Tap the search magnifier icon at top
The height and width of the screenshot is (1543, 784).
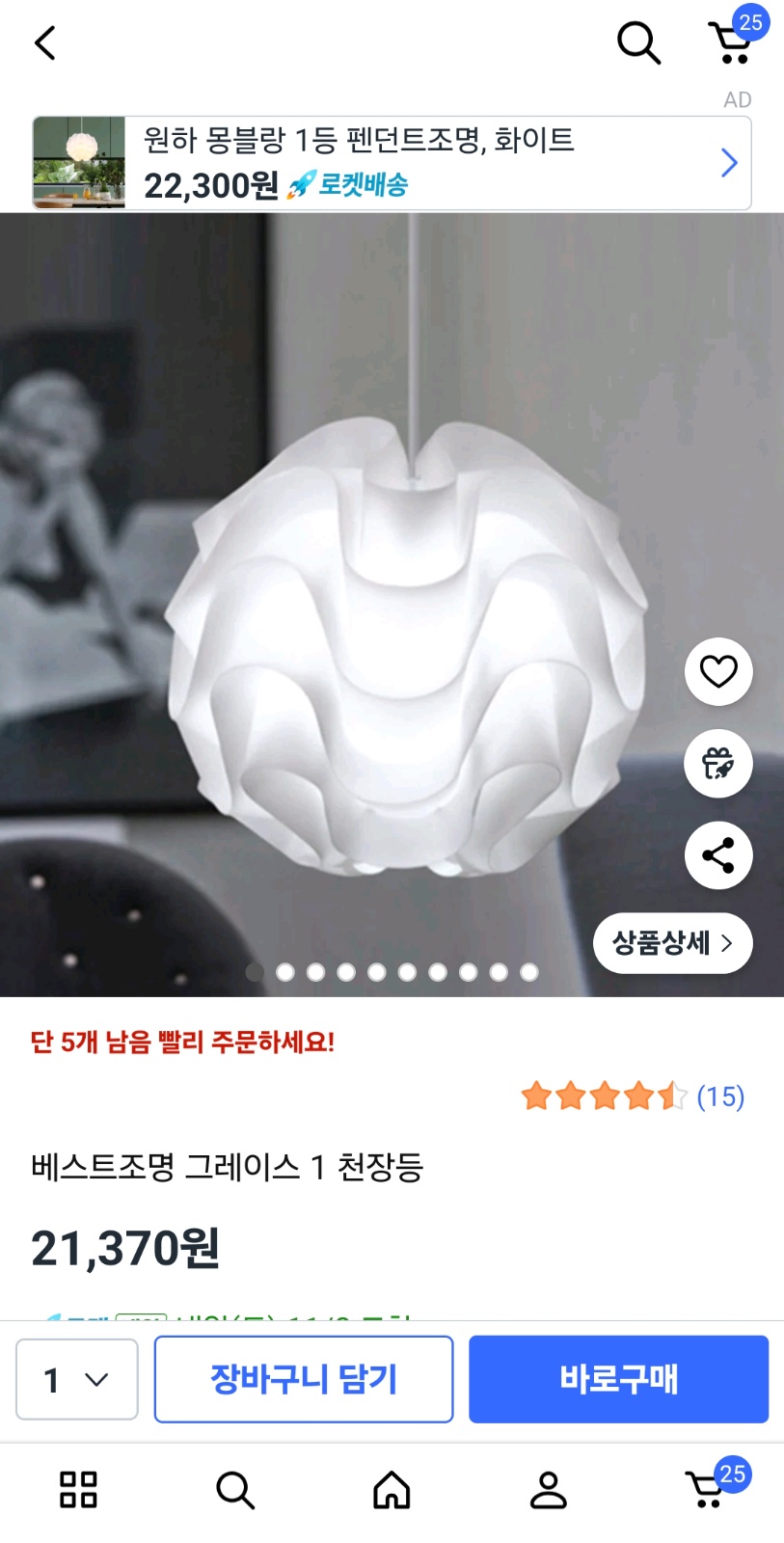coord(637,42)
